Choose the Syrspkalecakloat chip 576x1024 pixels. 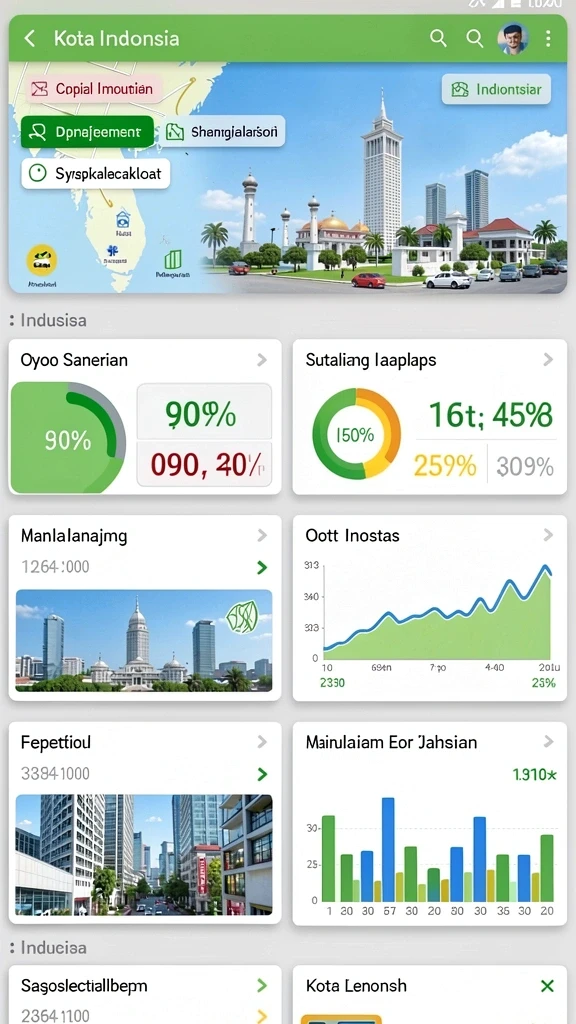pyautogui.click(x=95, y=174)
